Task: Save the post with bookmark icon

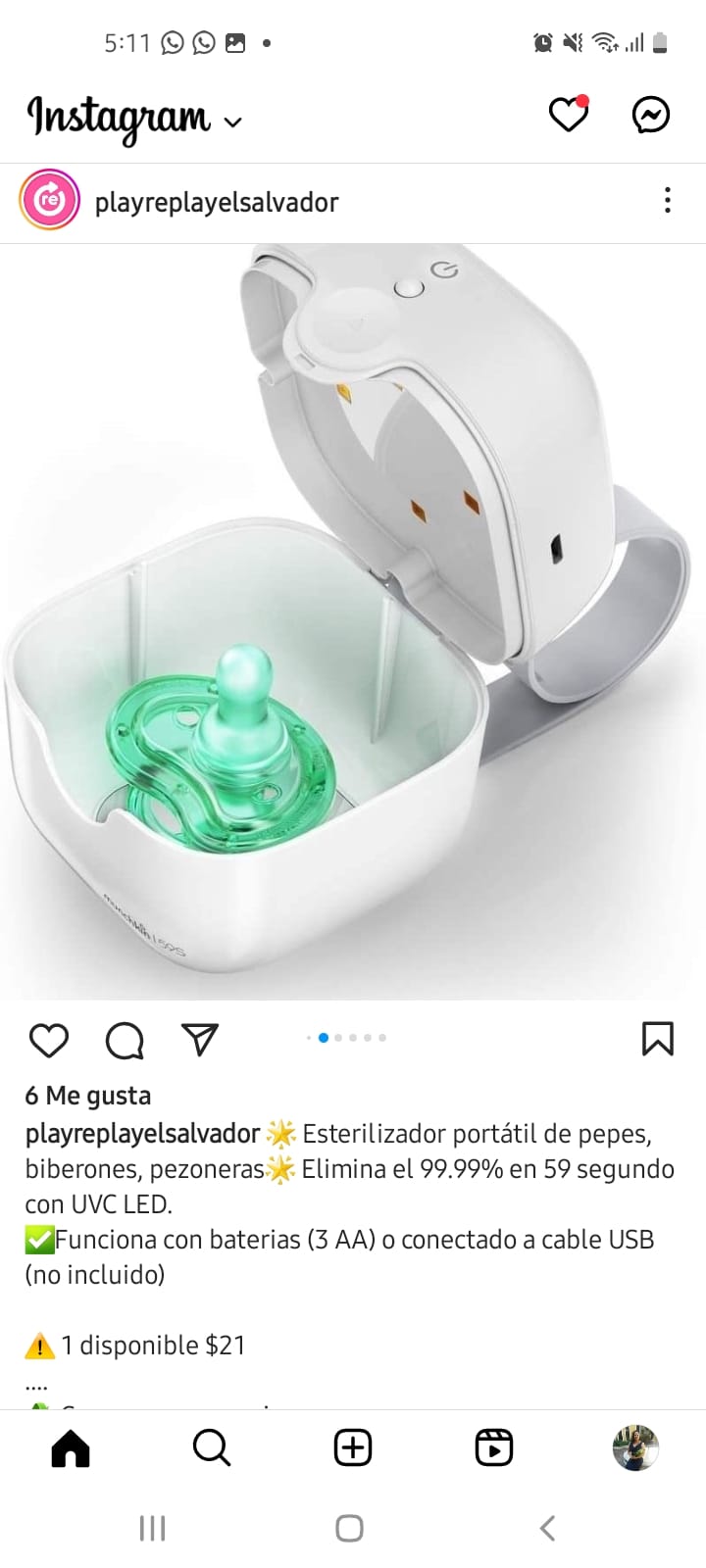Action: pyautogui.click(x=657, y=1039)
